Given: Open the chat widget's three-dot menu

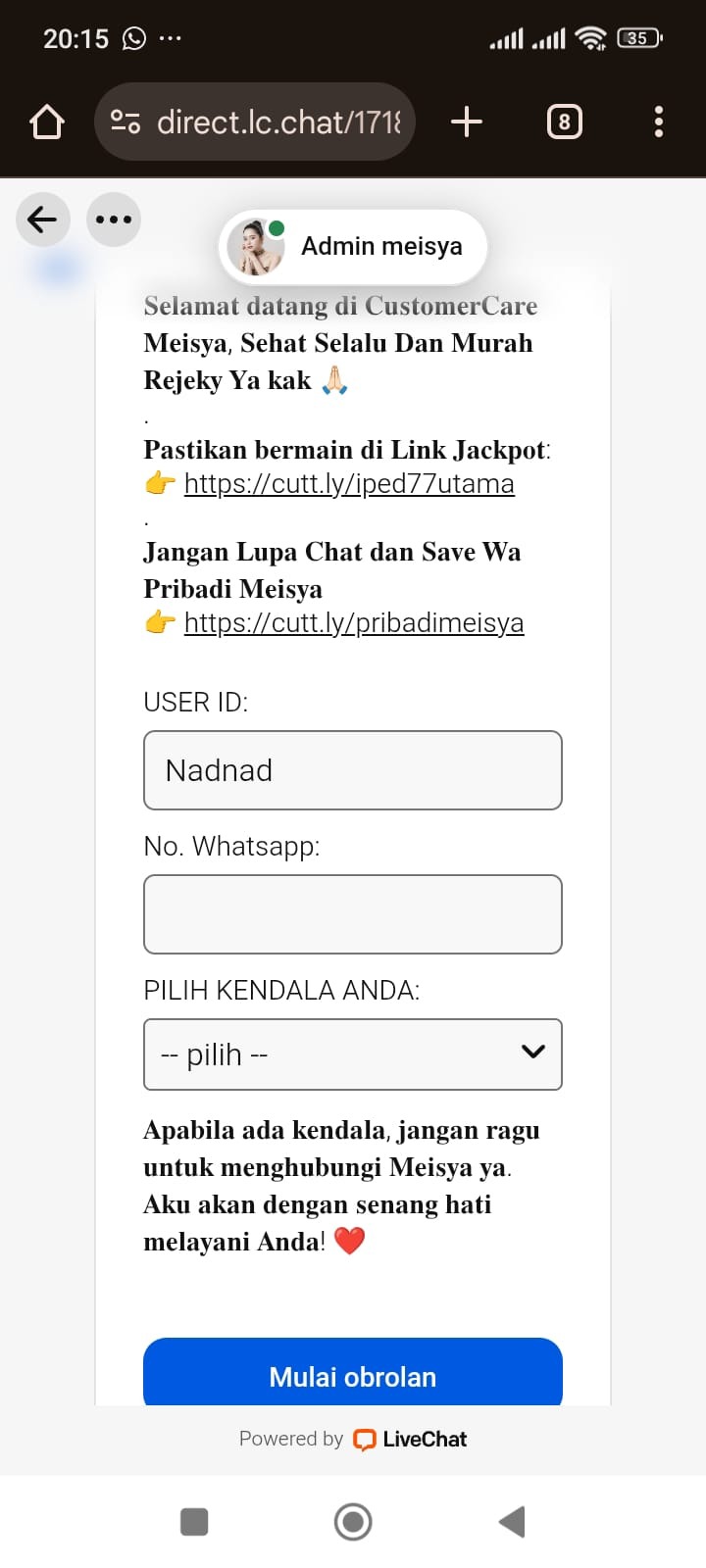Looking at the screenshot, I should 114,219.
